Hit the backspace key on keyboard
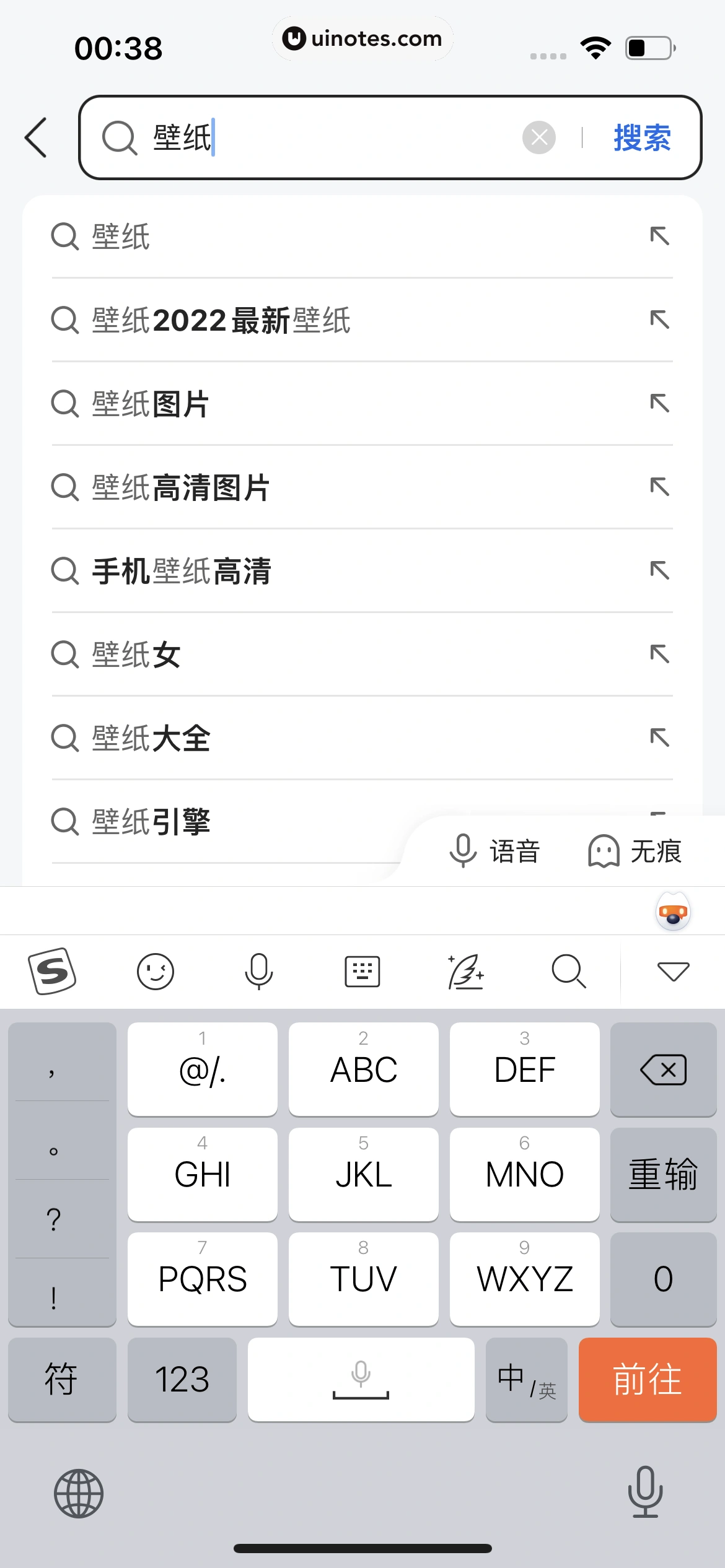Viewport: 725px width, 1568px height. coord(663,1069)
